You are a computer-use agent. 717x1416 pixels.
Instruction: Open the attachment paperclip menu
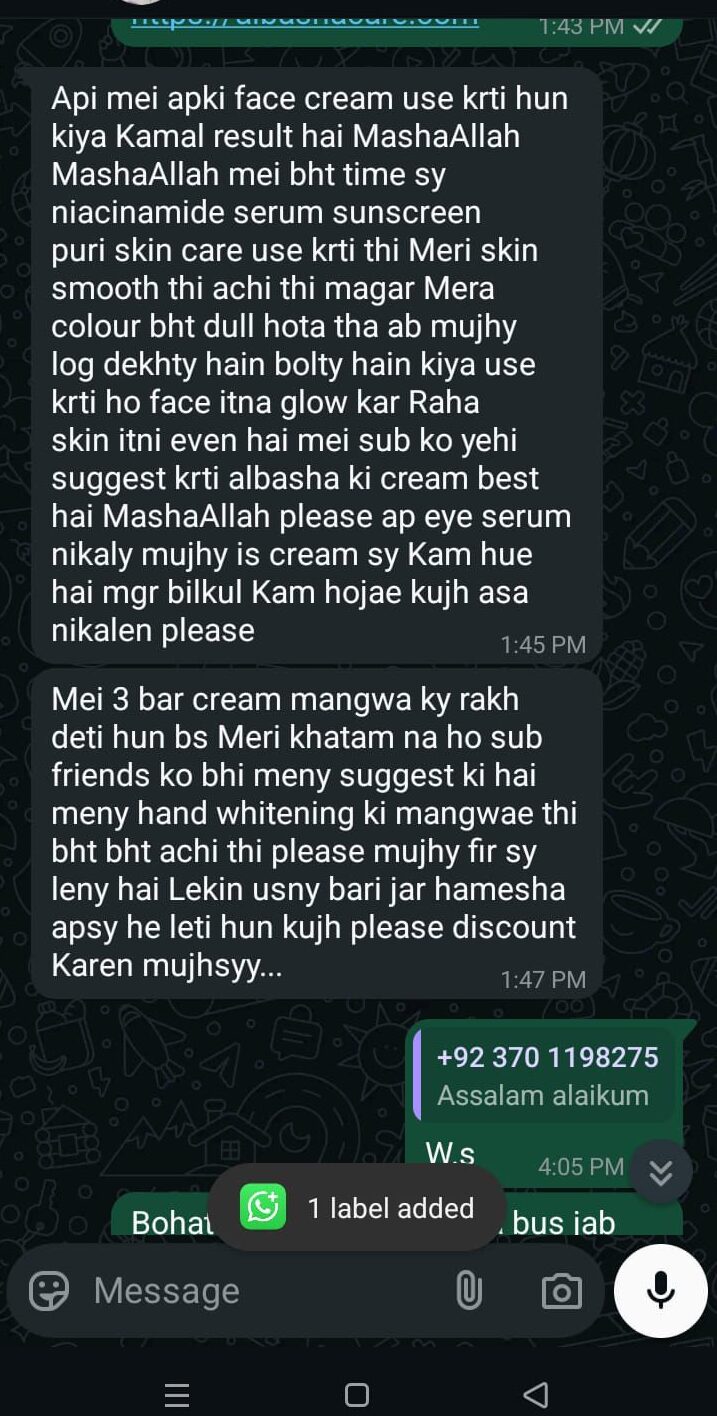point(468,1291)
